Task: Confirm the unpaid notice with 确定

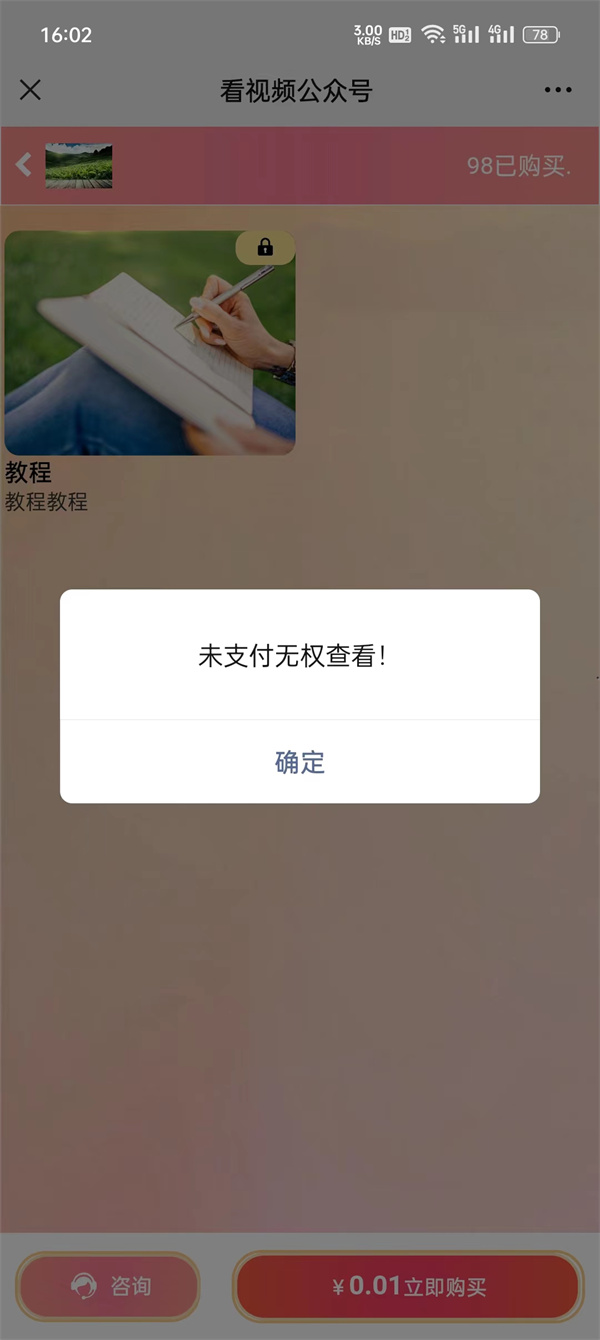Action: 300,762
